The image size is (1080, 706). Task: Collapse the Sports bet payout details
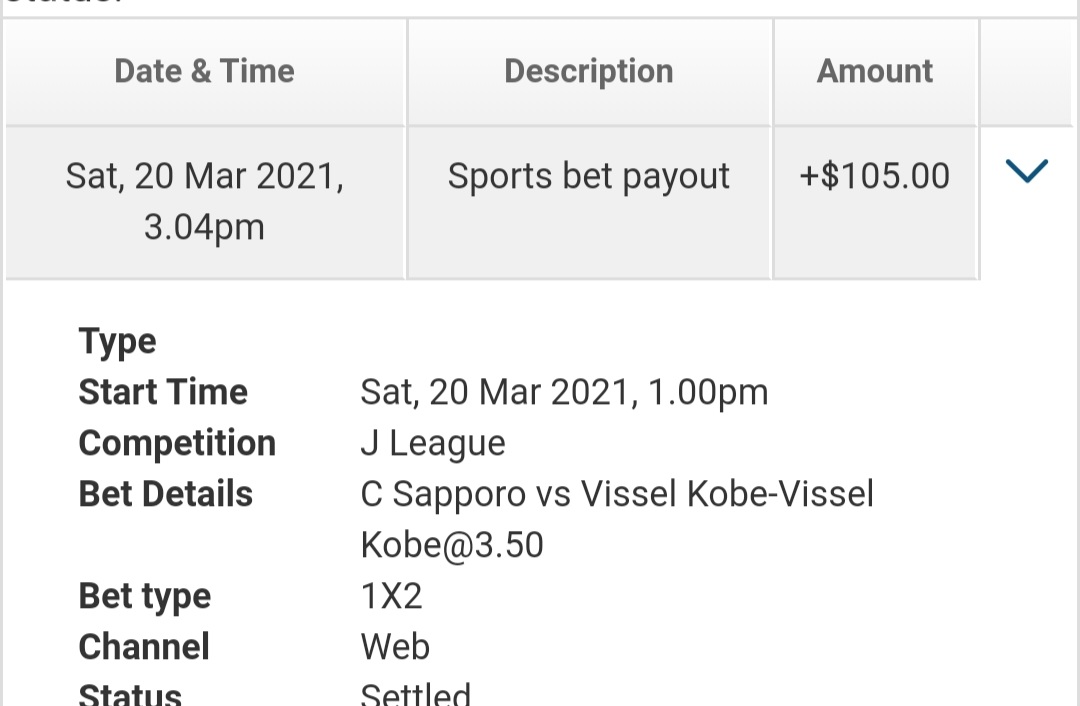[1026, 173]
